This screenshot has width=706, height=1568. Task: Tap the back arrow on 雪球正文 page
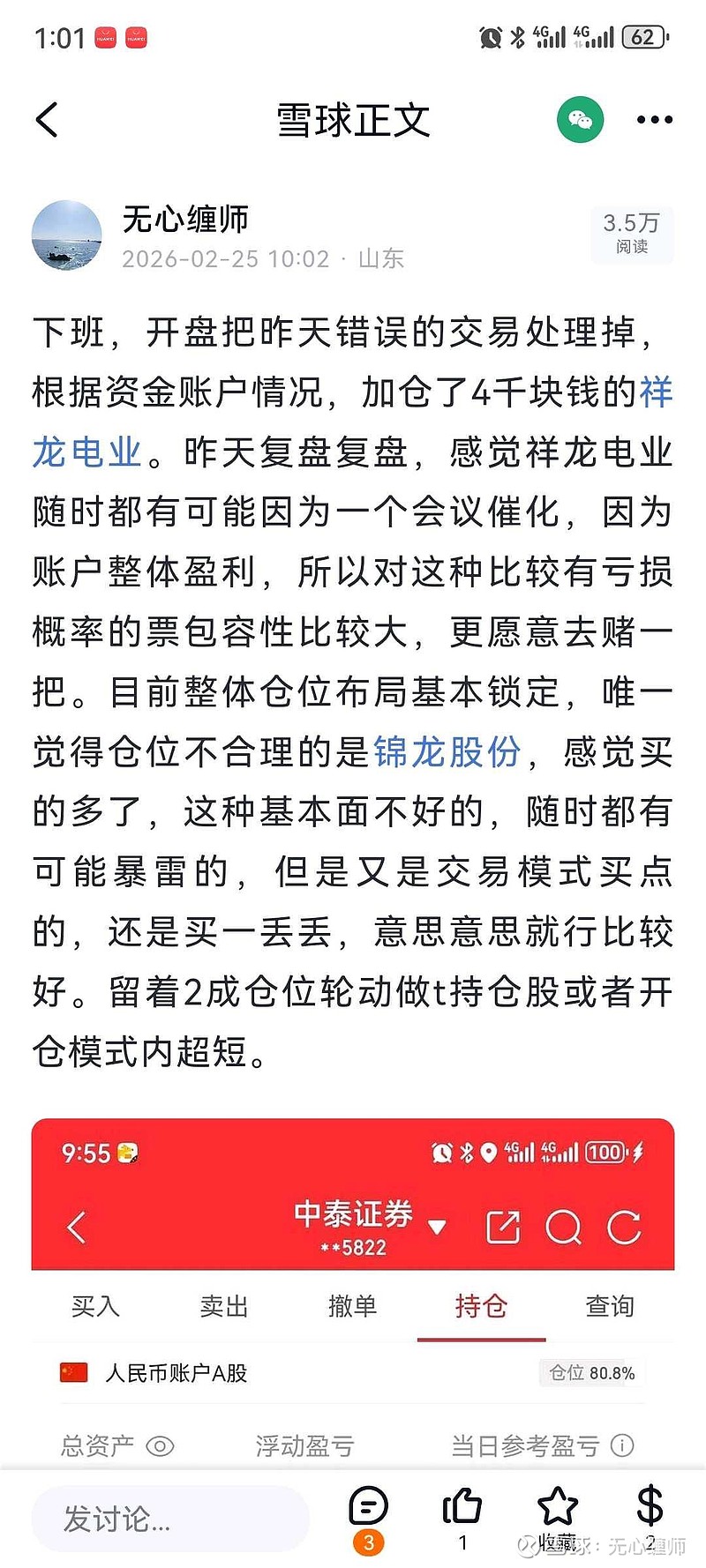pos(46,119)
